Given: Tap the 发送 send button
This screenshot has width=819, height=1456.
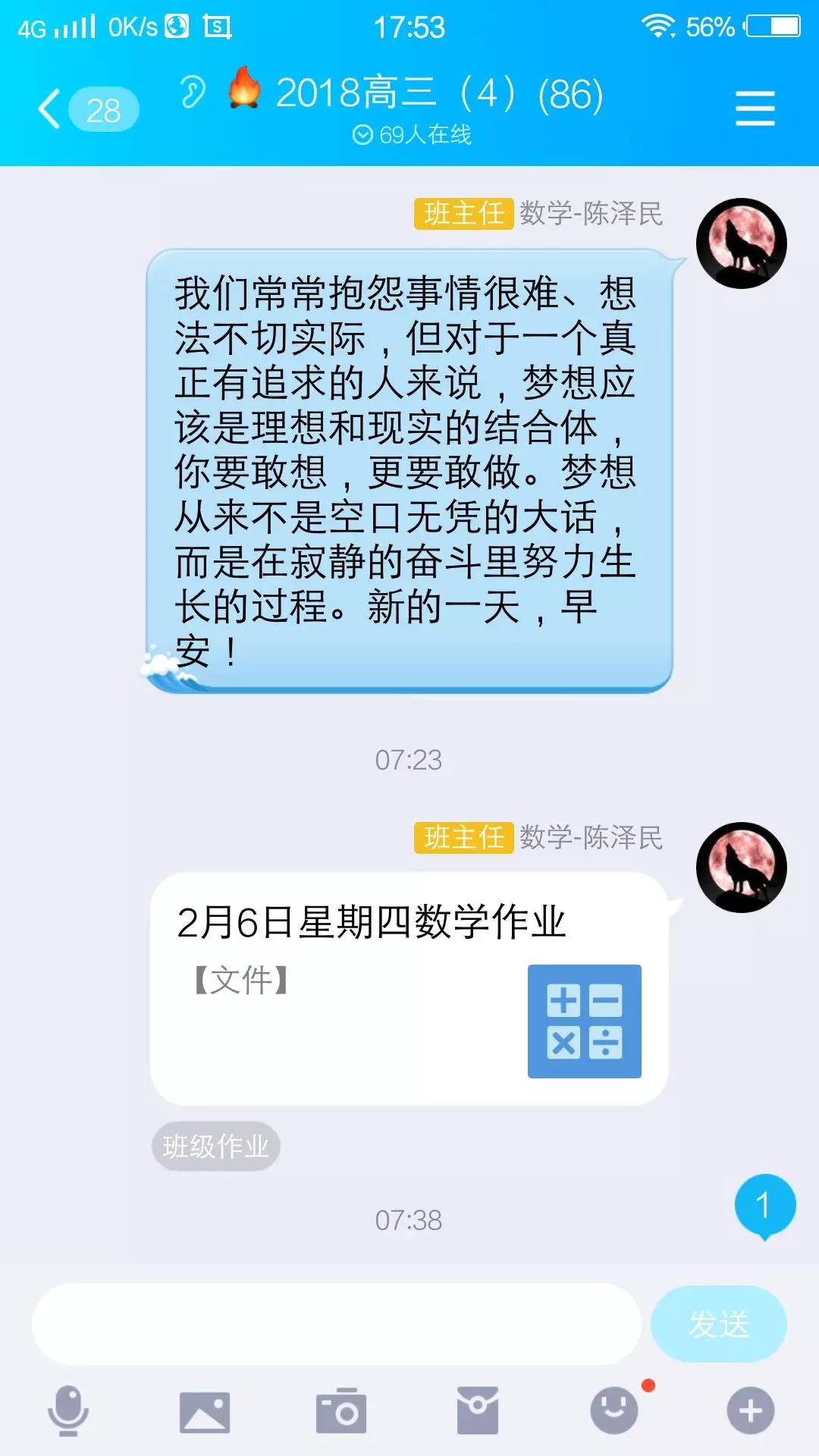Looking at the screenshot, I should [x=718, y=1324].
